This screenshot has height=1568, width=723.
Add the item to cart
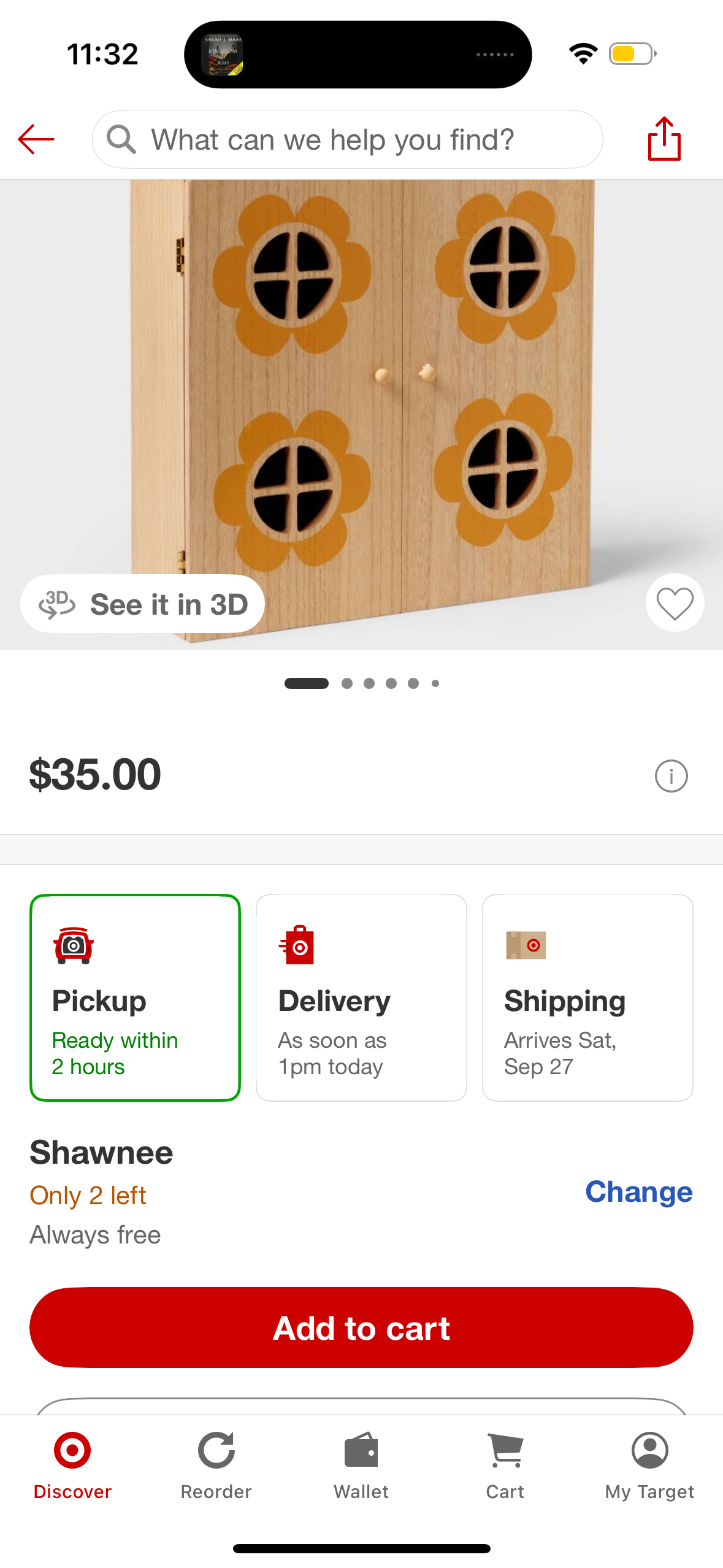coord(361,1328)
